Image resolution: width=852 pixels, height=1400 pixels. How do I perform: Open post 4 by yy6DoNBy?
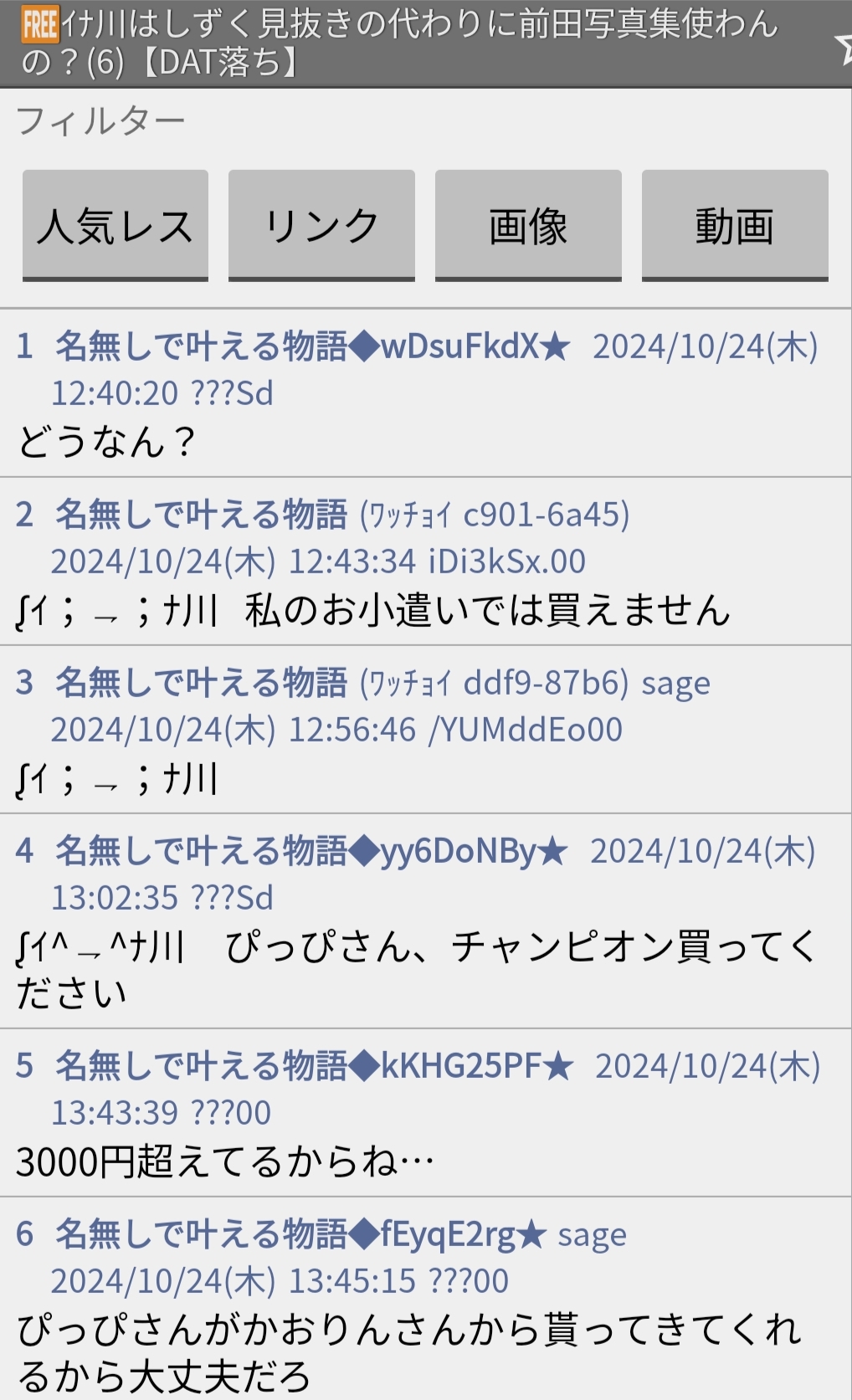click(x=426, y=921)
